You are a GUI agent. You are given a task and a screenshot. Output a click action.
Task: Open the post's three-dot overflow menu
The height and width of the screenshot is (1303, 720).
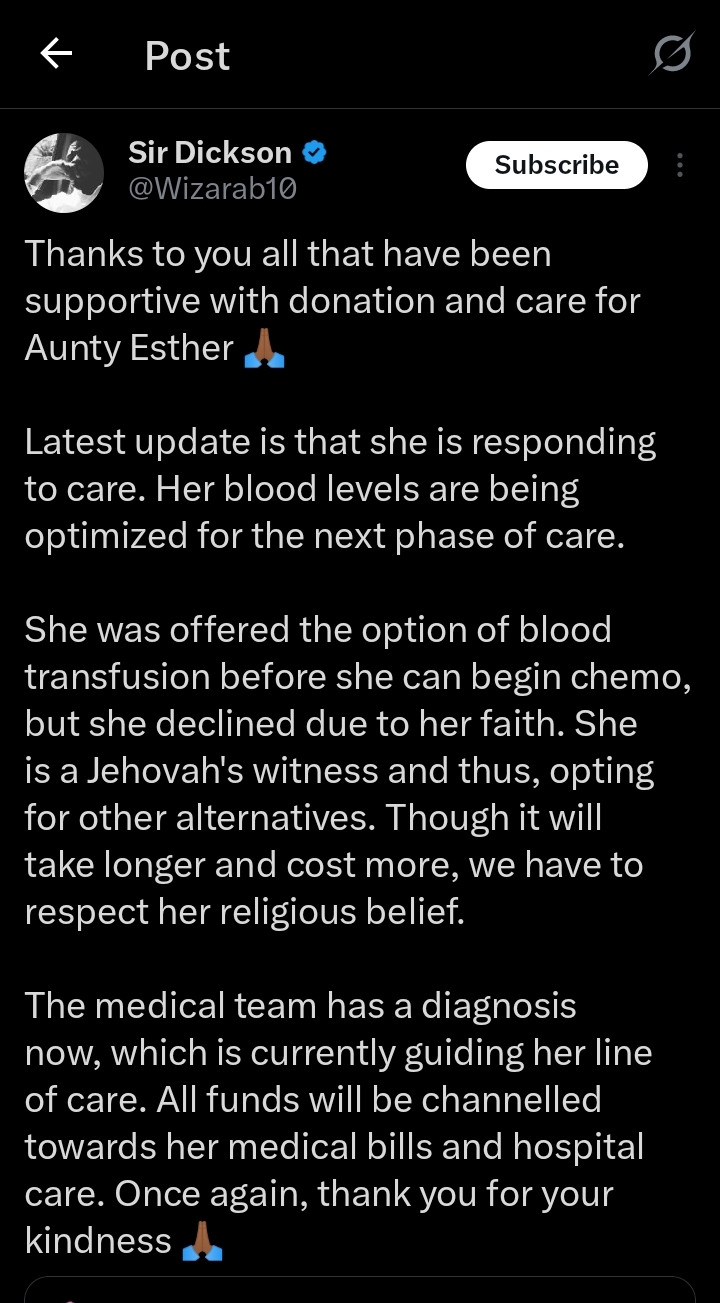tap(680, 165)
